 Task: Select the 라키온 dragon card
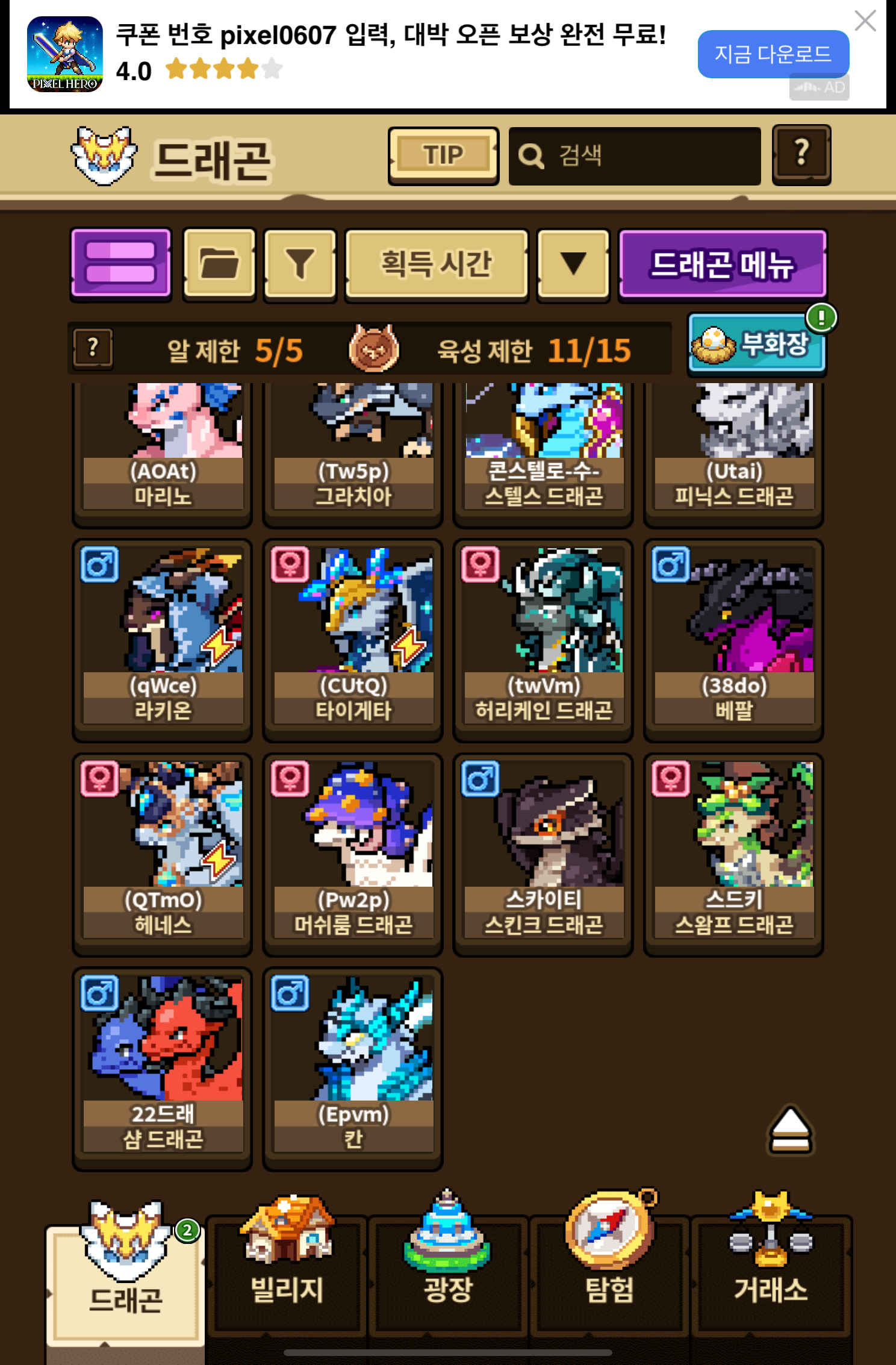pos(162,639)
